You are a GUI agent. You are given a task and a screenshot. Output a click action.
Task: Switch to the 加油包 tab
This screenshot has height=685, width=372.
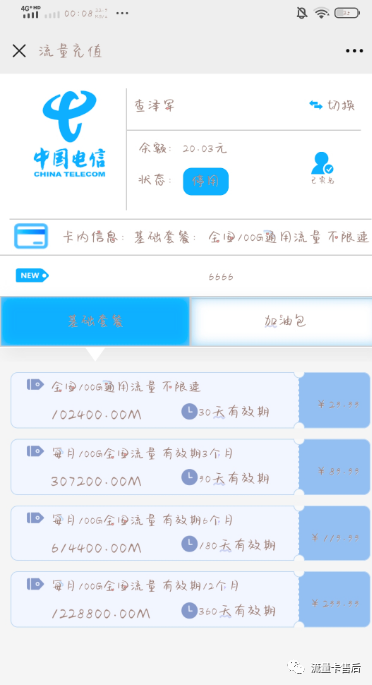point(281,322)
